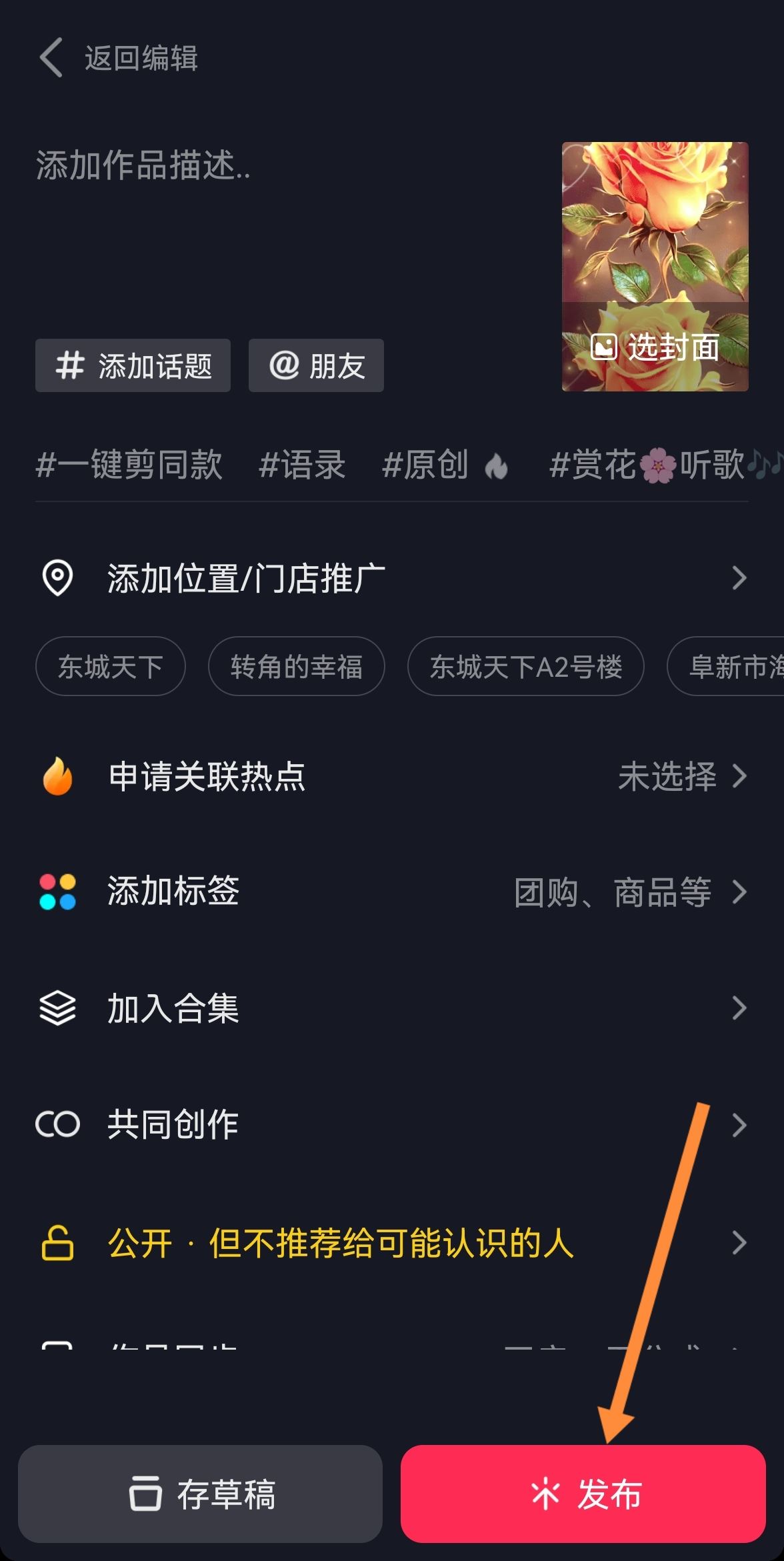Screen dimensions: 784x1561
Task: Tap the @ icon to mention friends
Action: (286, 365)
